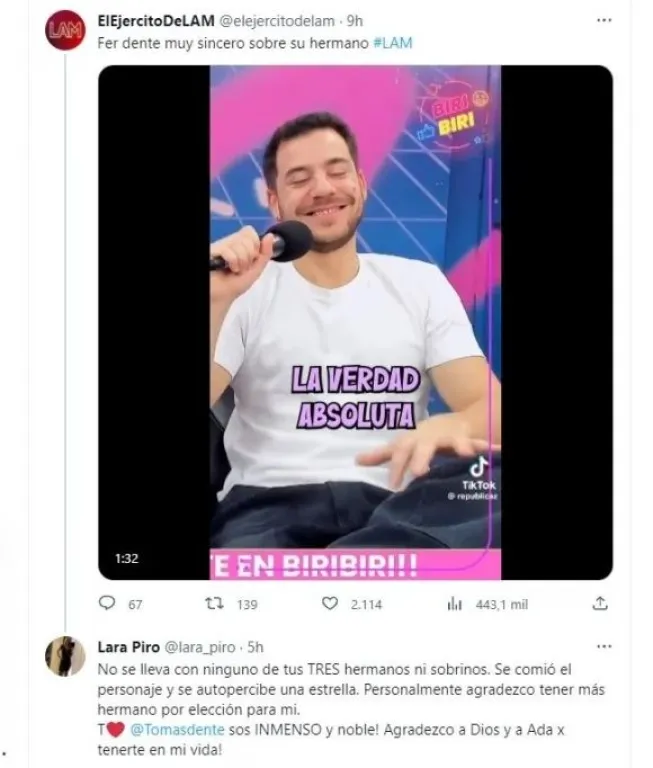Like ElEjercitoDeLAM's tweet
Screen dimensions: 653x768
pos(330,603)
